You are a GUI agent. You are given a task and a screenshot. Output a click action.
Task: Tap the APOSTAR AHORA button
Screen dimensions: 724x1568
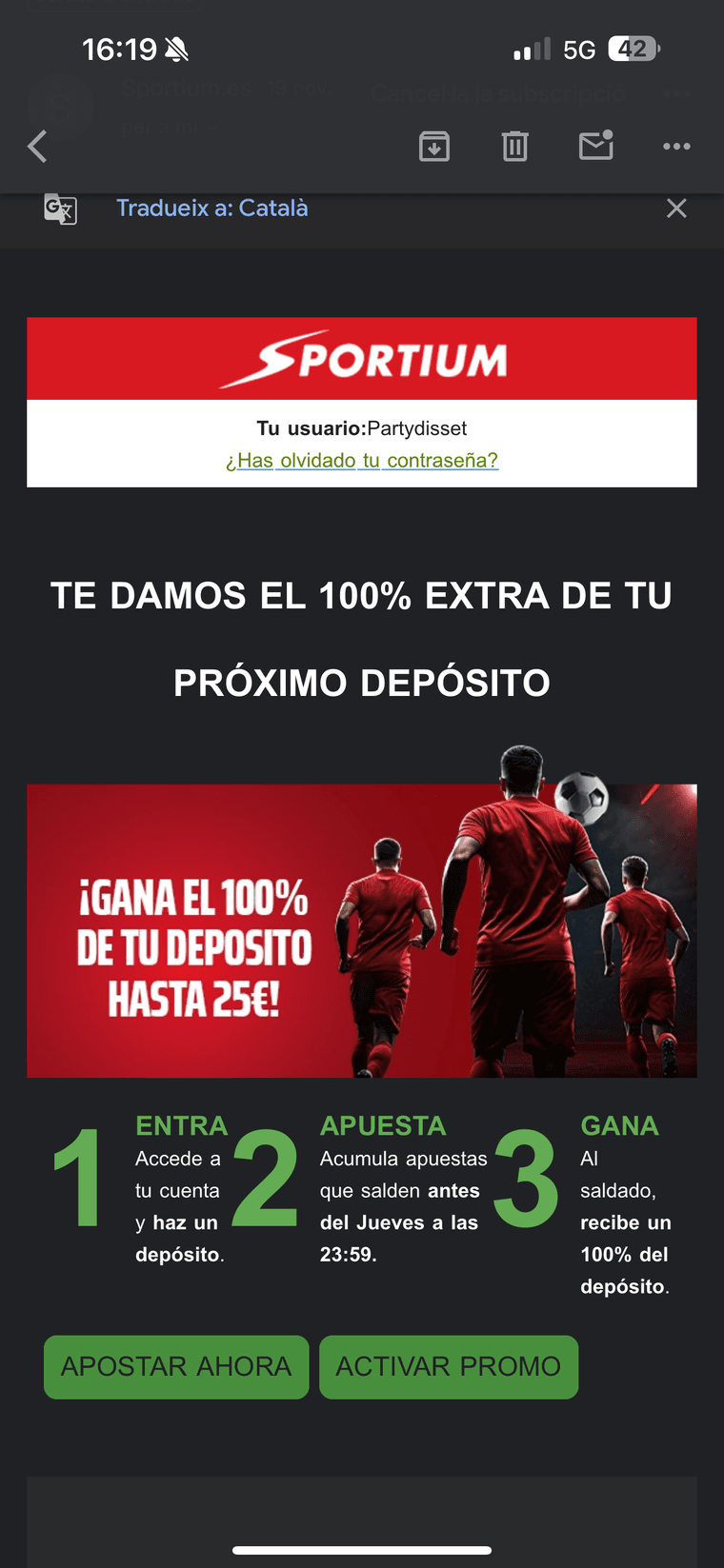pos(176,1366)
